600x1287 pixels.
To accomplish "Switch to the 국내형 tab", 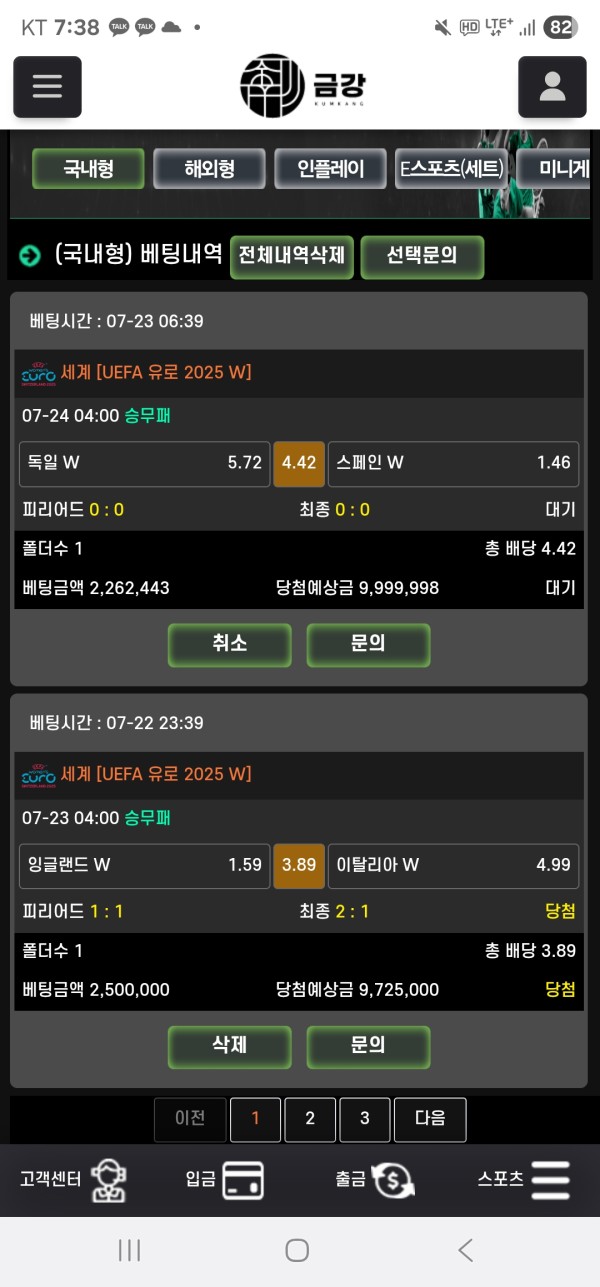I will tap(88, 169).
